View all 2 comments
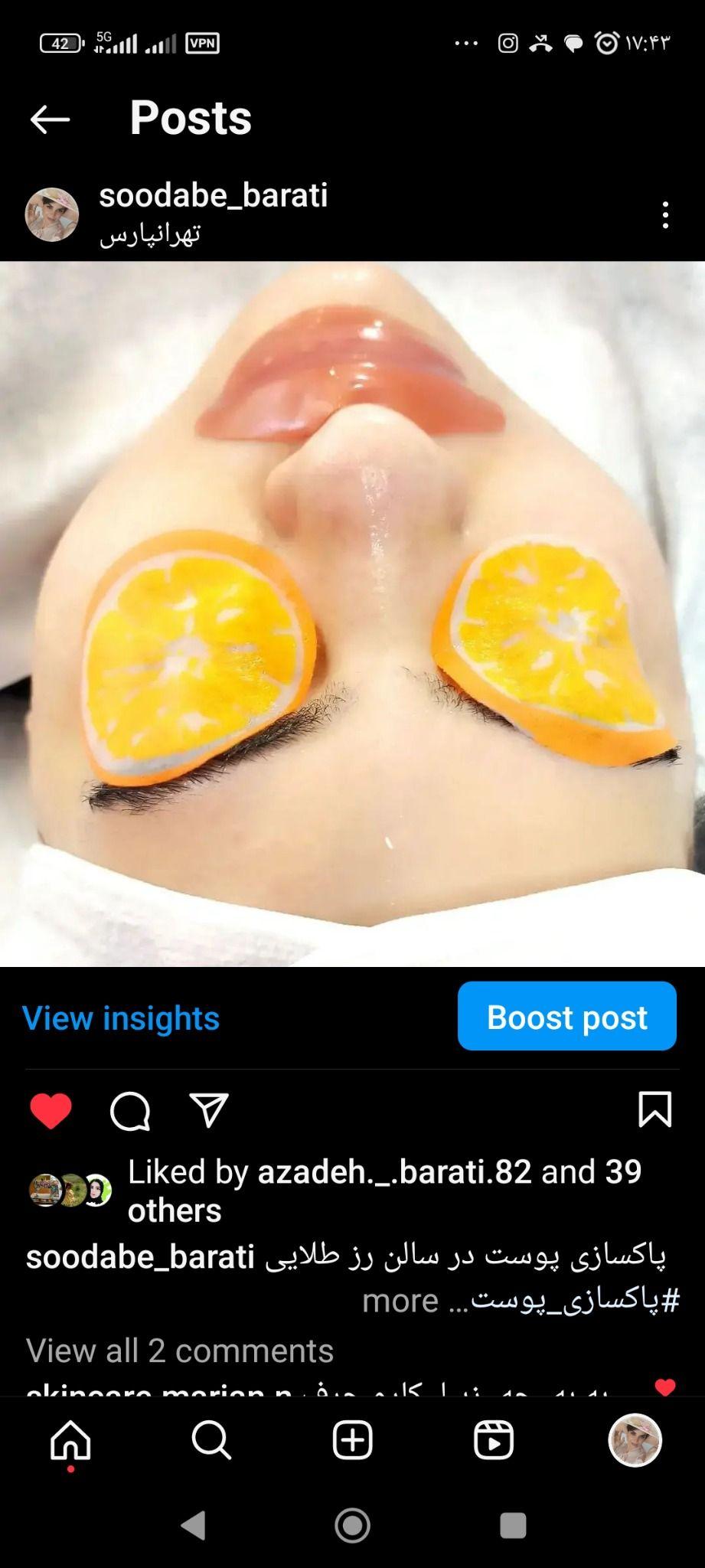This screenshot has width=705, height=1568. (180, 1351)
